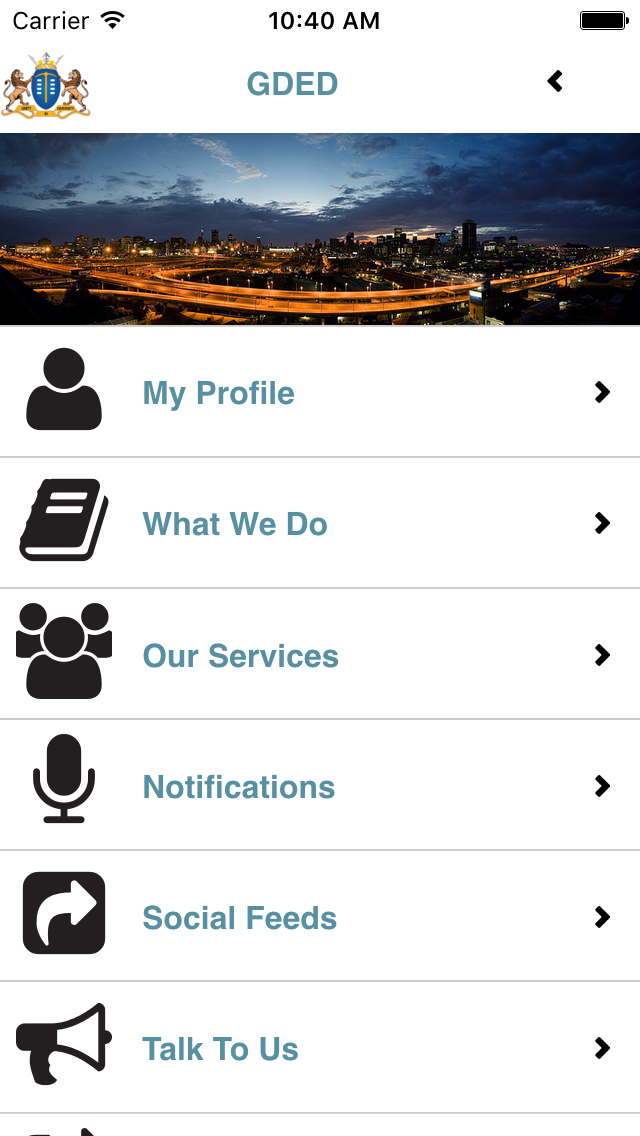Tap the back arrow in the header

[556, 82]
